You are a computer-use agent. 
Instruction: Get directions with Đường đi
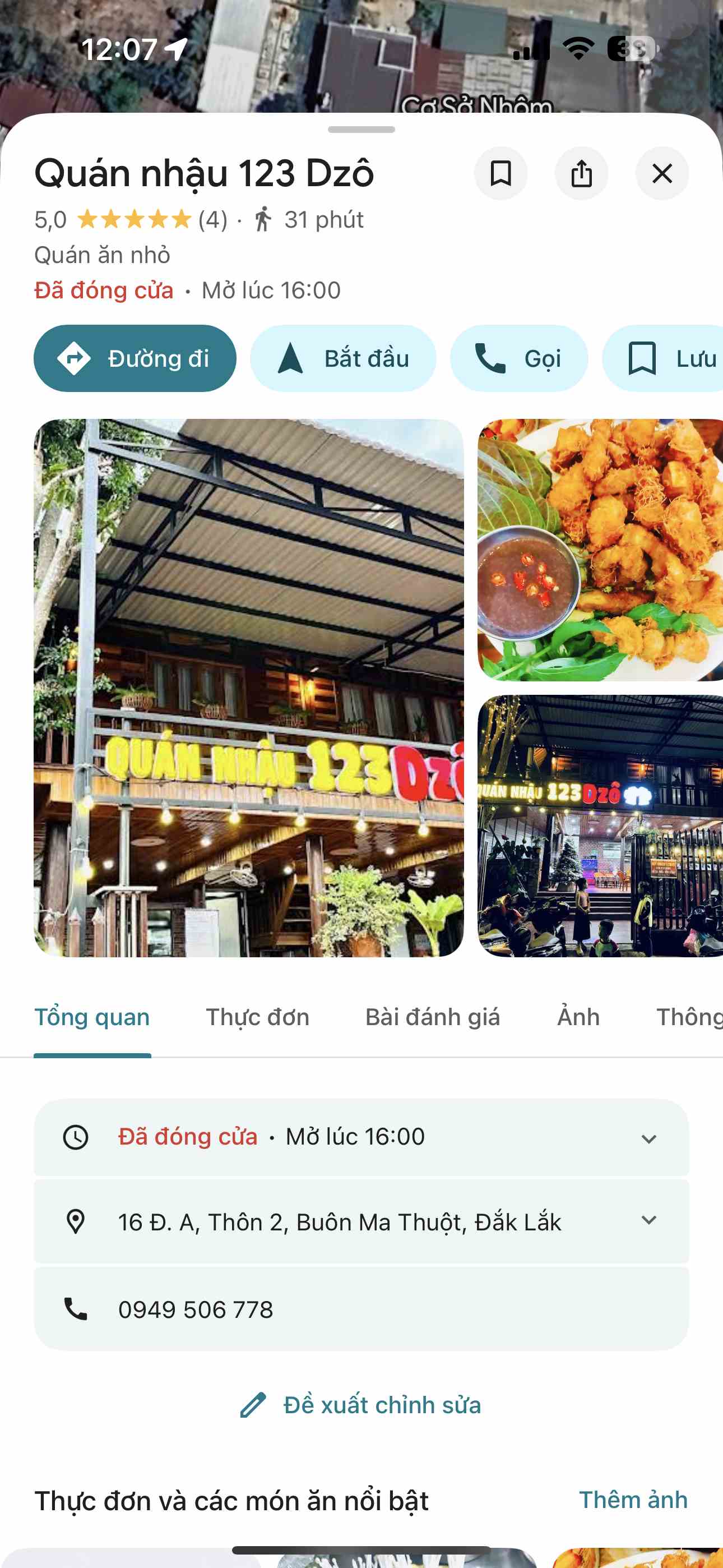pos(135,358)
